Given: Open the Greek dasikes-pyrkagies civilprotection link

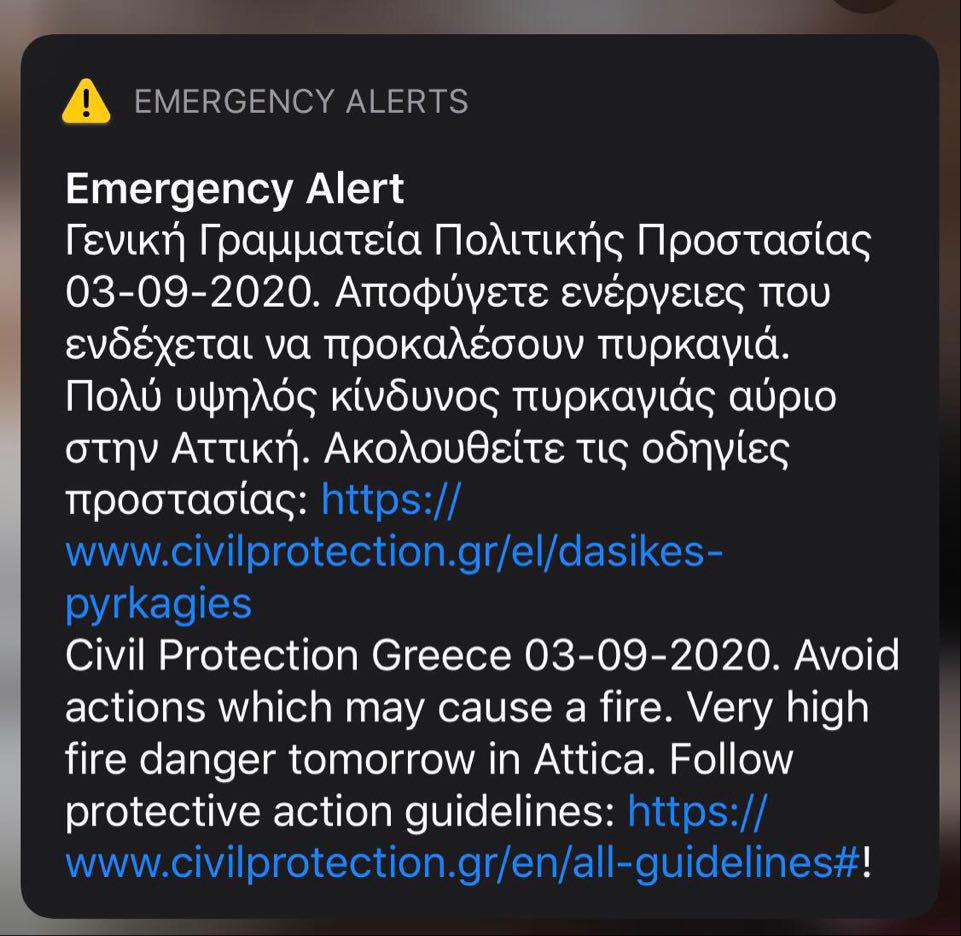Looking at the screenshot, I should (x=392, y=552).
